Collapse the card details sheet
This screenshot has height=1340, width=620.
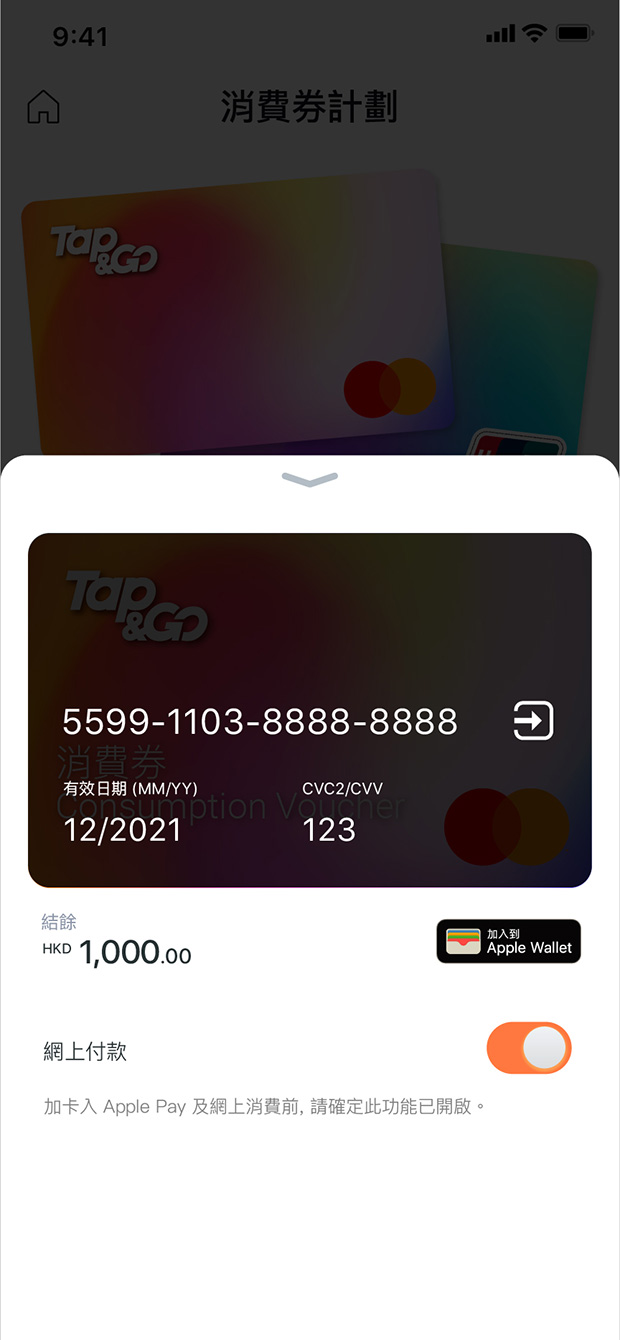click(310, 481)
